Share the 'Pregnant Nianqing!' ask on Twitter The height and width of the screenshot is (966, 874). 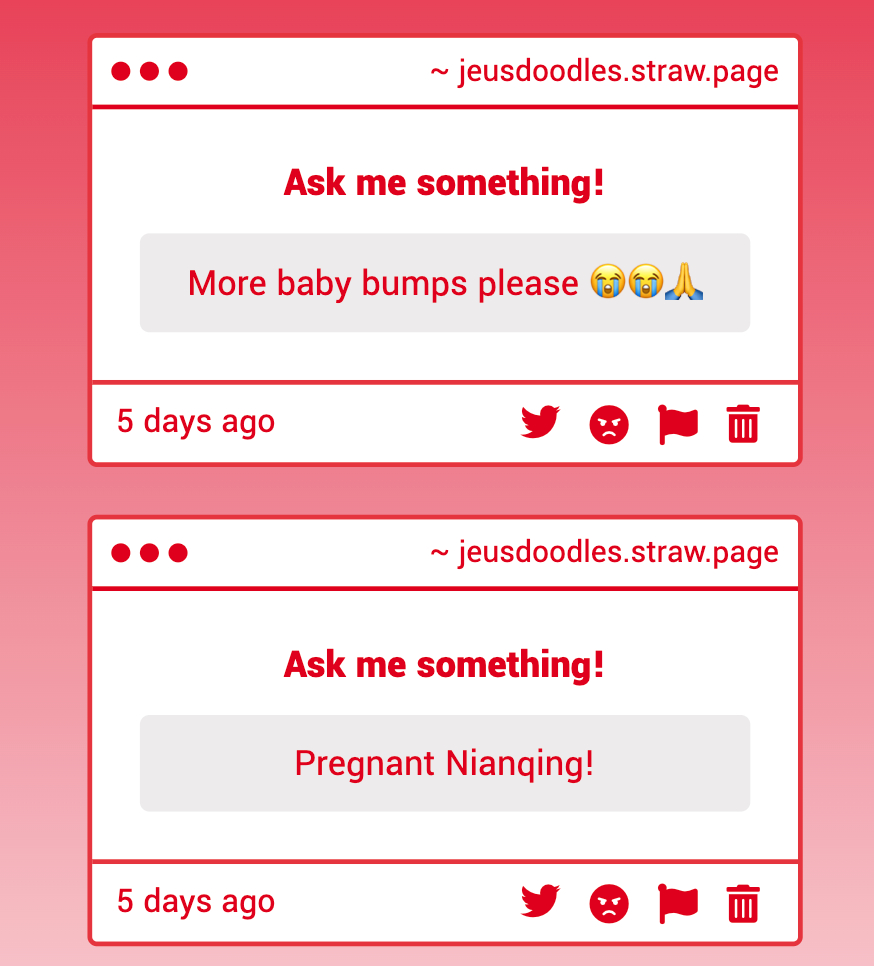pyautogui.click(x=540, y=902)
